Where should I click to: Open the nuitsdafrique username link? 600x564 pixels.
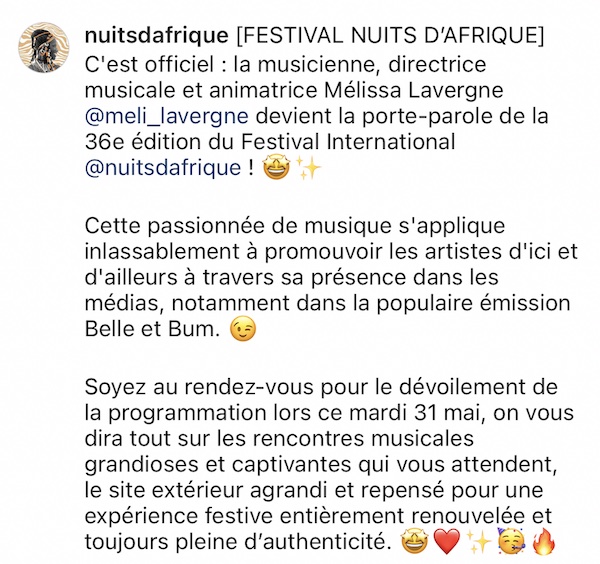pyautogui.click(x=157, y=36)
